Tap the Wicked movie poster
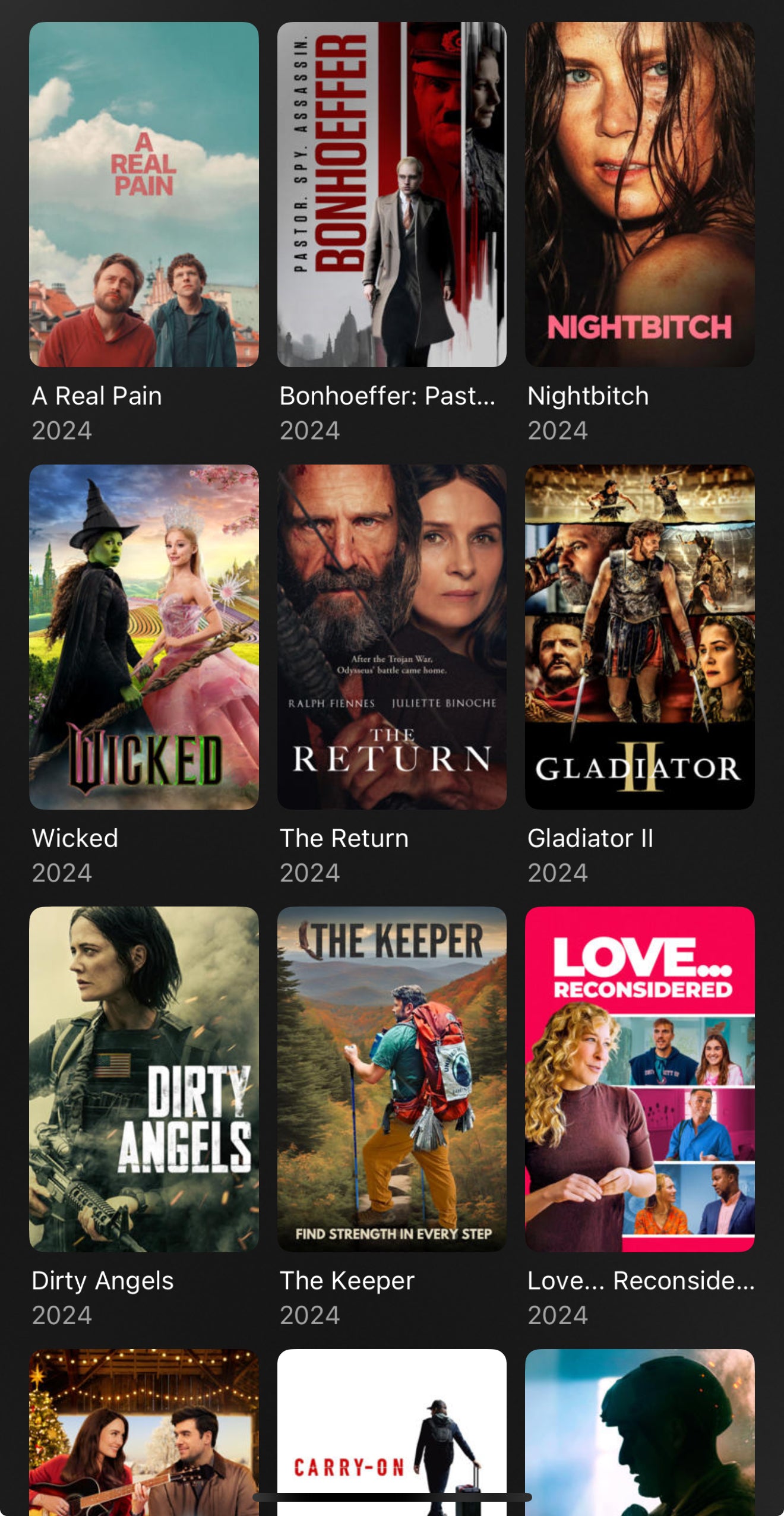784x1516 pixels. point(144,637)
